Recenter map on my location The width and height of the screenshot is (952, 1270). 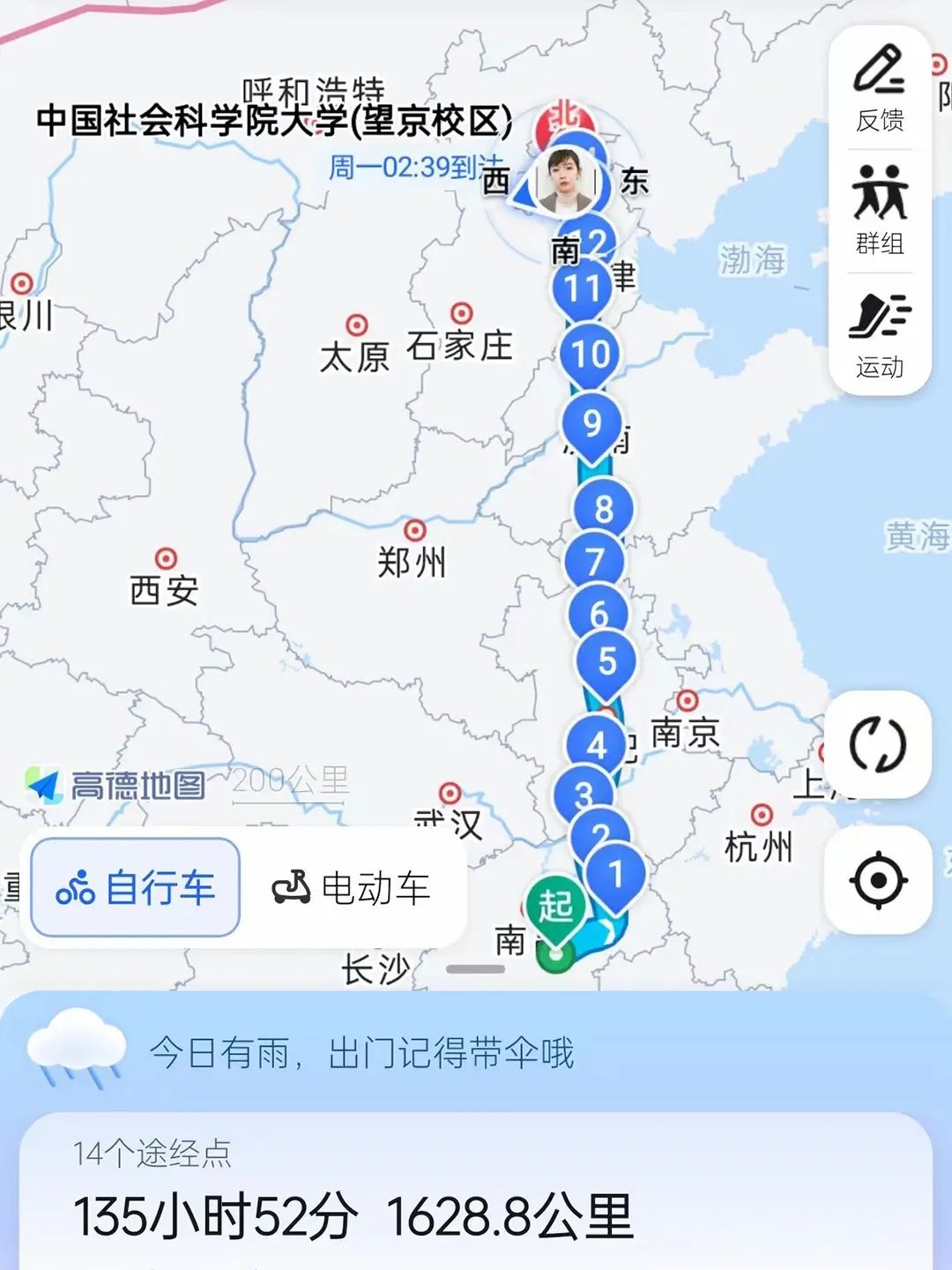[x=878, y=880]
